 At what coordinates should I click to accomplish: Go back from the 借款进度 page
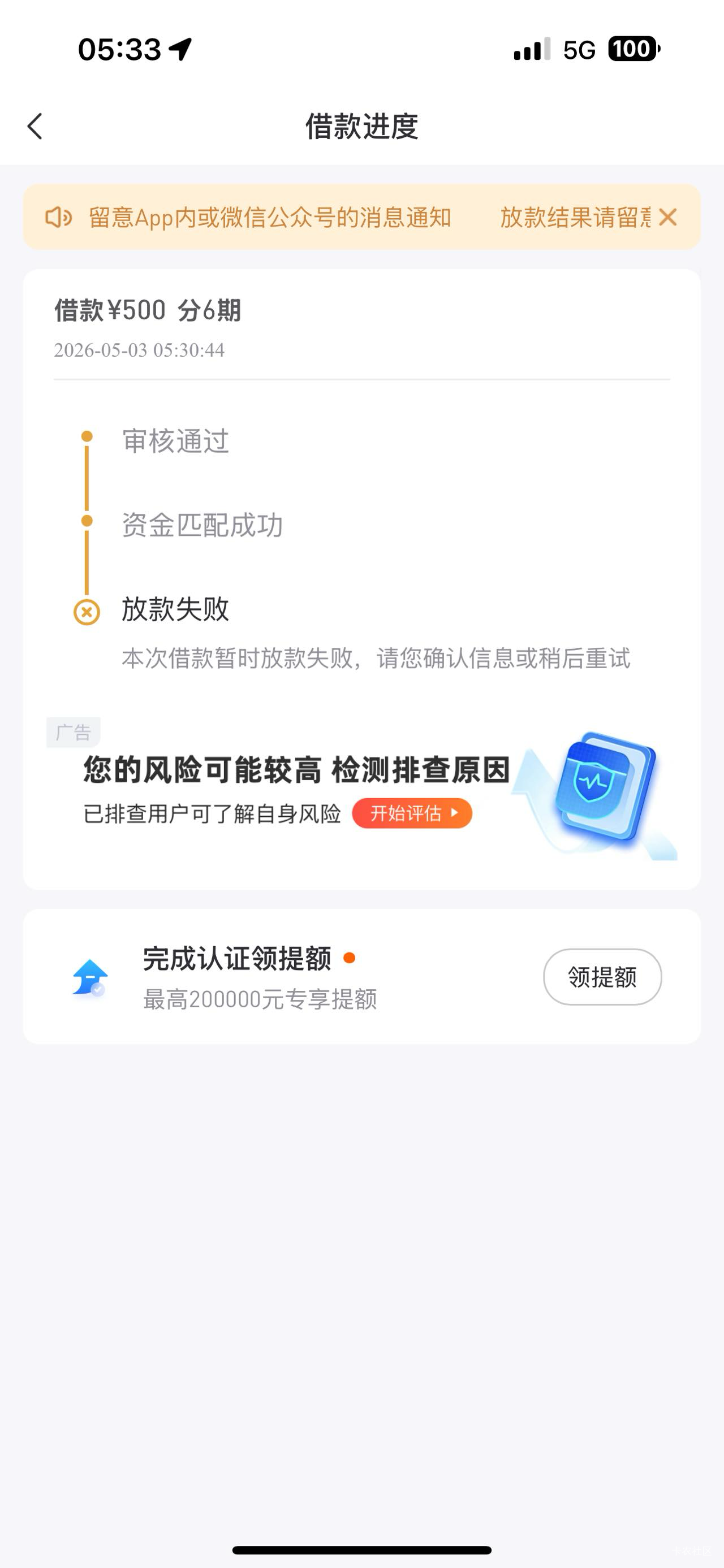click(35, 126)
